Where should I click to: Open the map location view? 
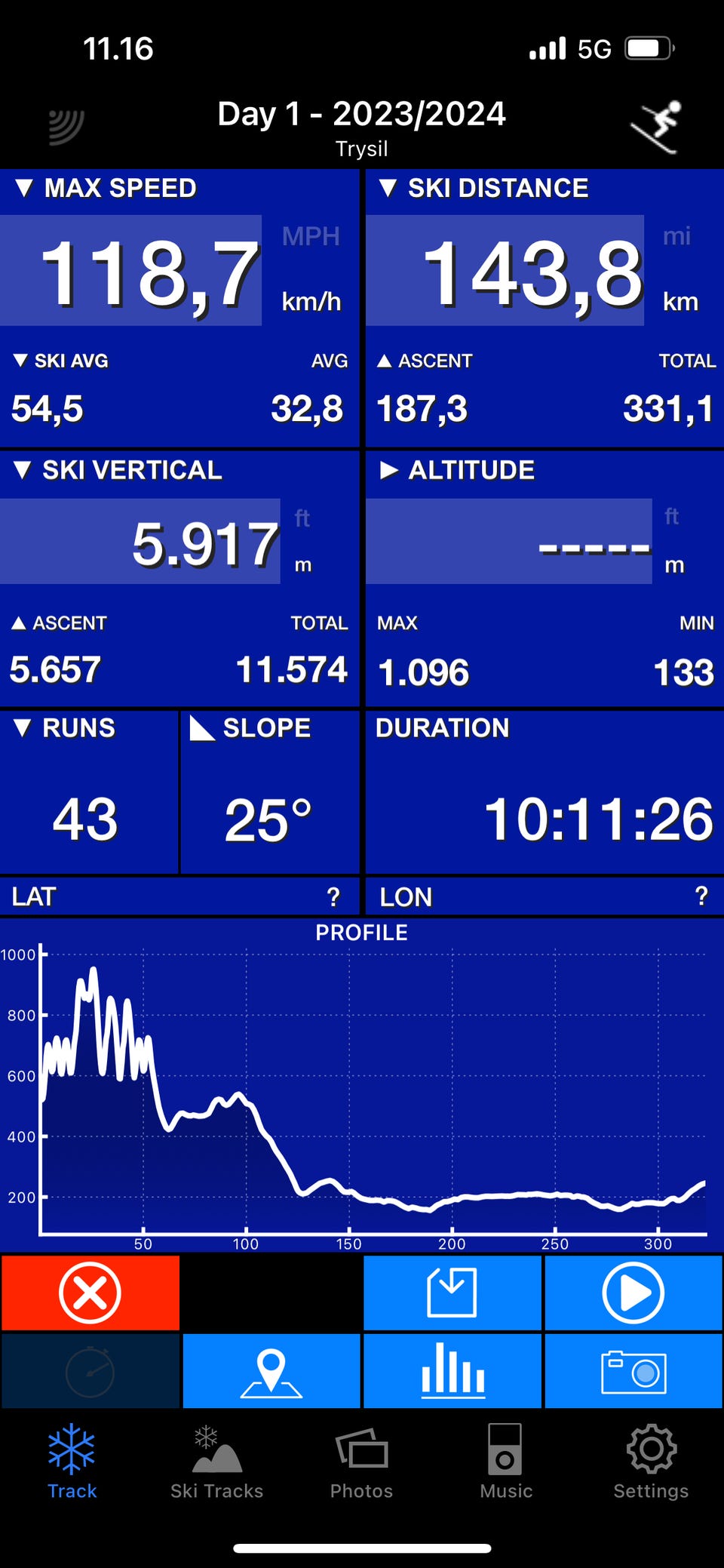point(271,1371)
